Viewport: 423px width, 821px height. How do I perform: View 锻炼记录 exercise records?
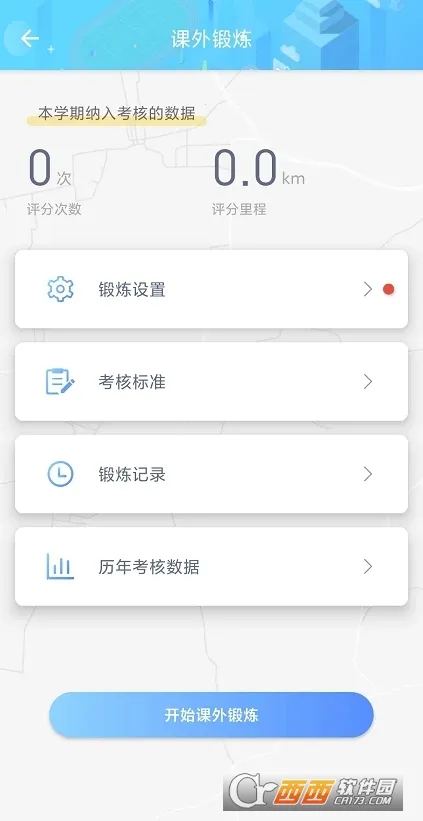pos(212,474)
